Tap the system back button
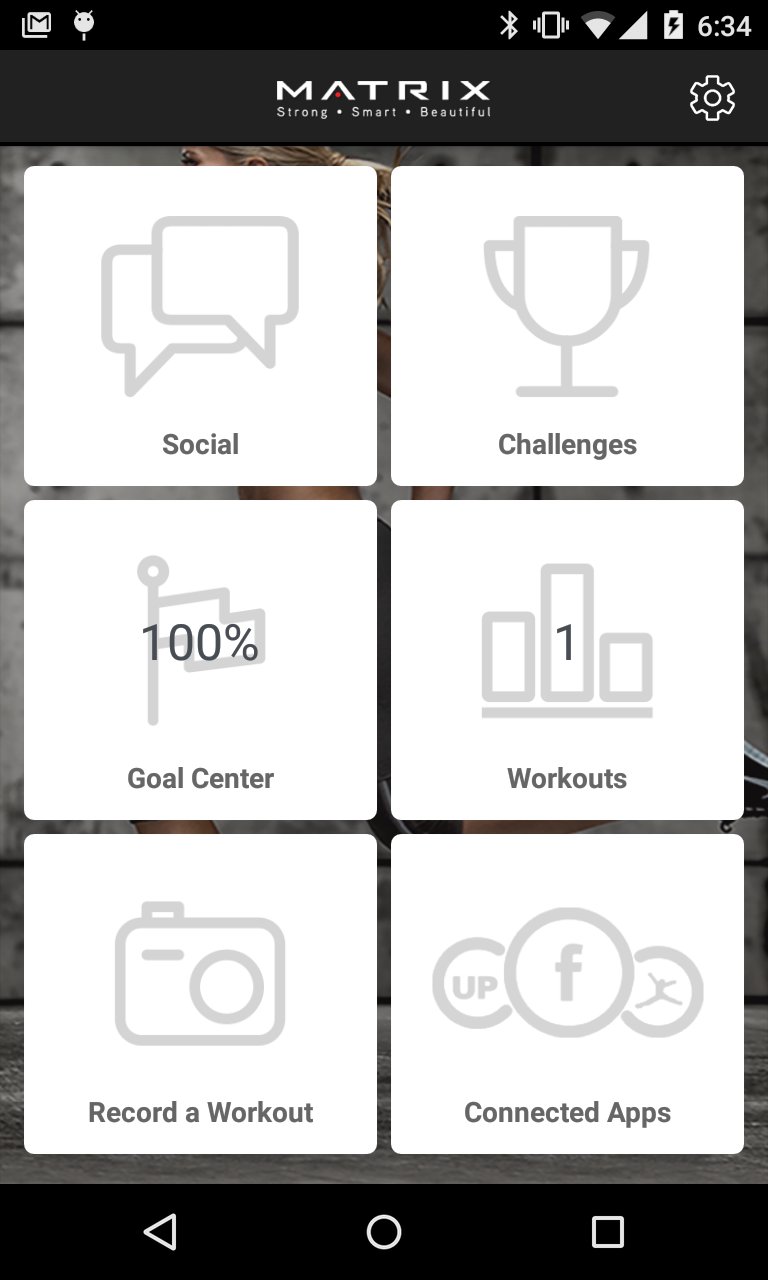Image resolution: width=768 pixels, height=1280 pixels. coord(160,1232)
